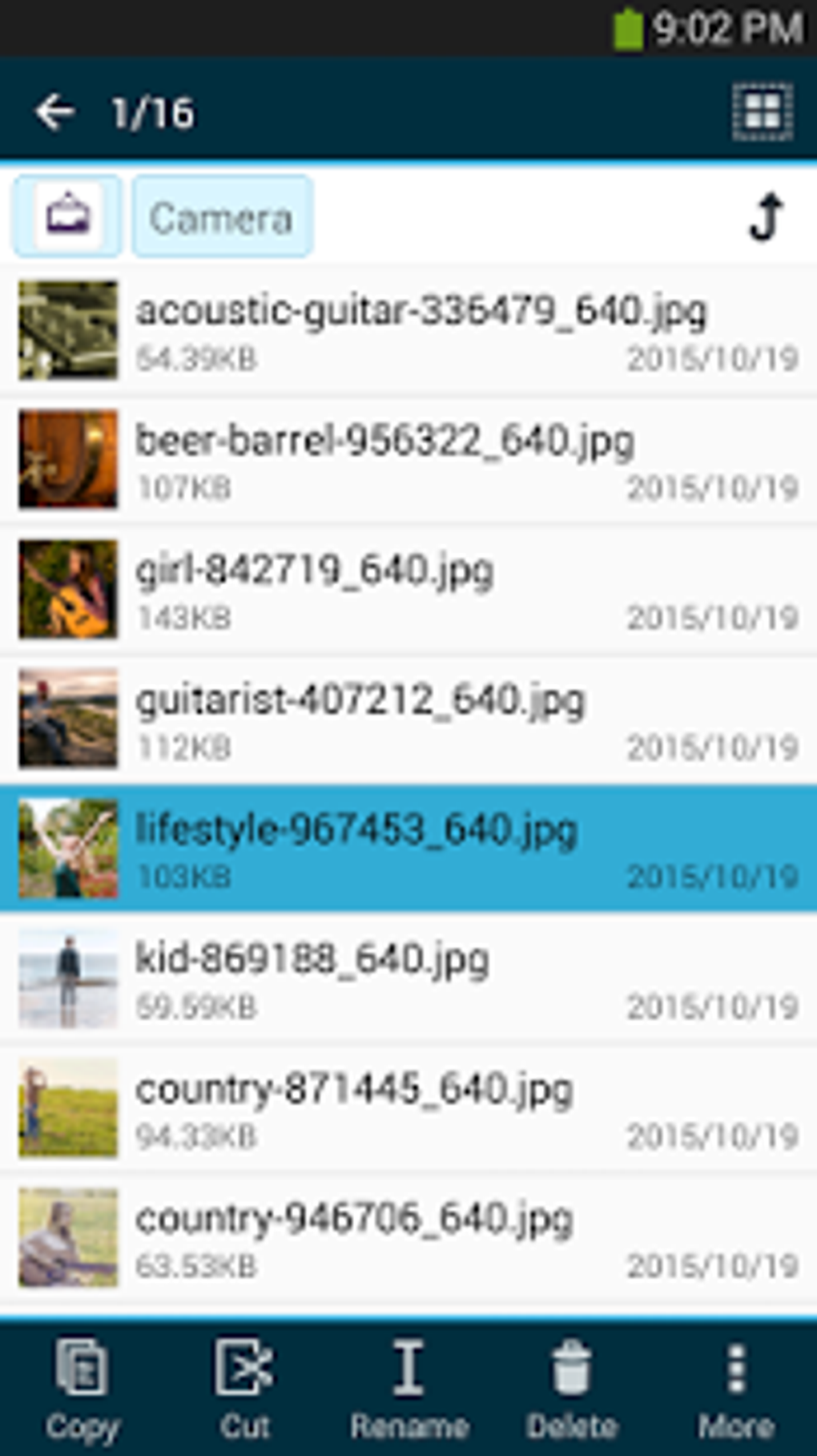Select country-946706_640.jpg
817x1456 pixels.
click(408, 1238)
